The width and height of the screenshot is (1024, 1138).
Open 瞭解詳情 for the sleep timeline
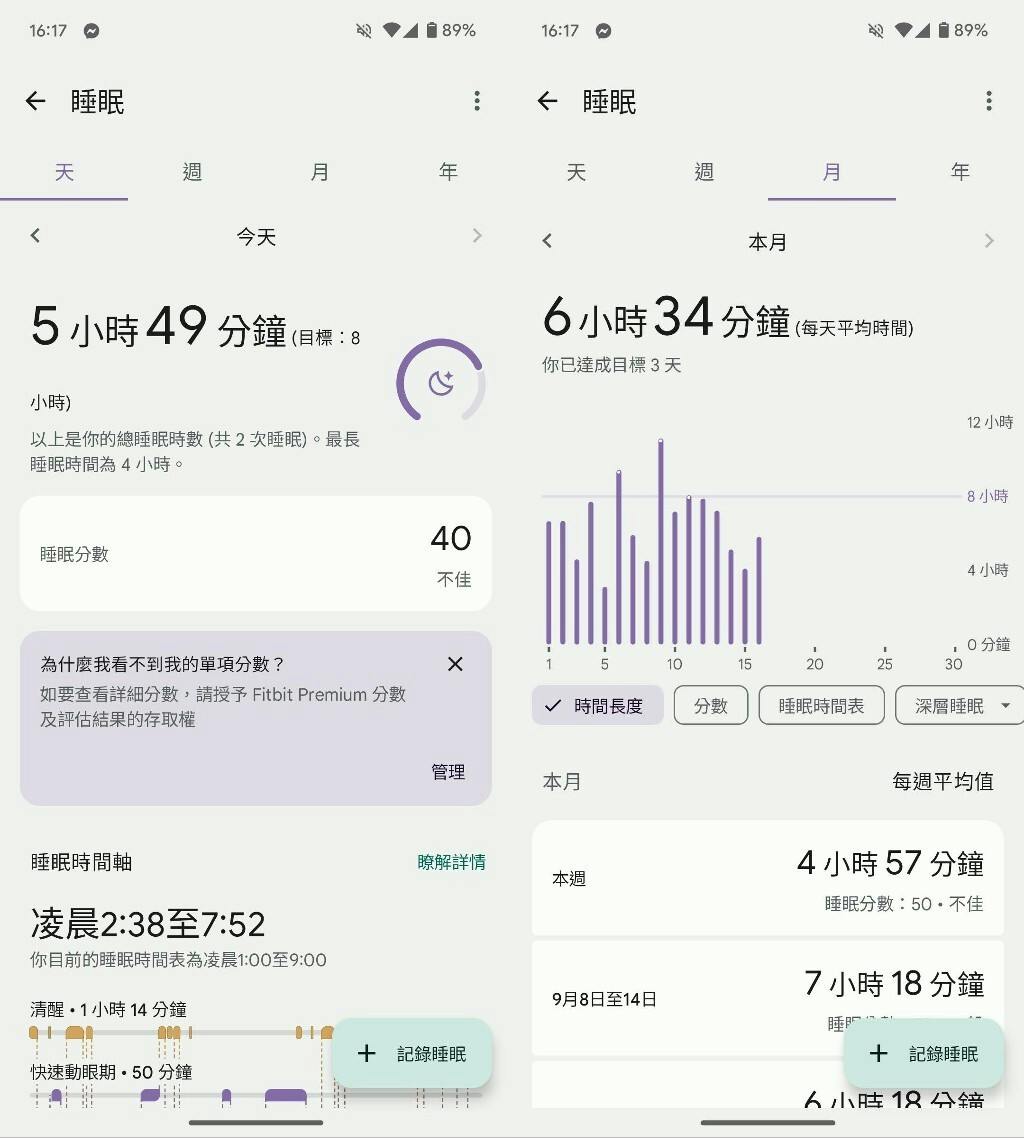[451, 862]
